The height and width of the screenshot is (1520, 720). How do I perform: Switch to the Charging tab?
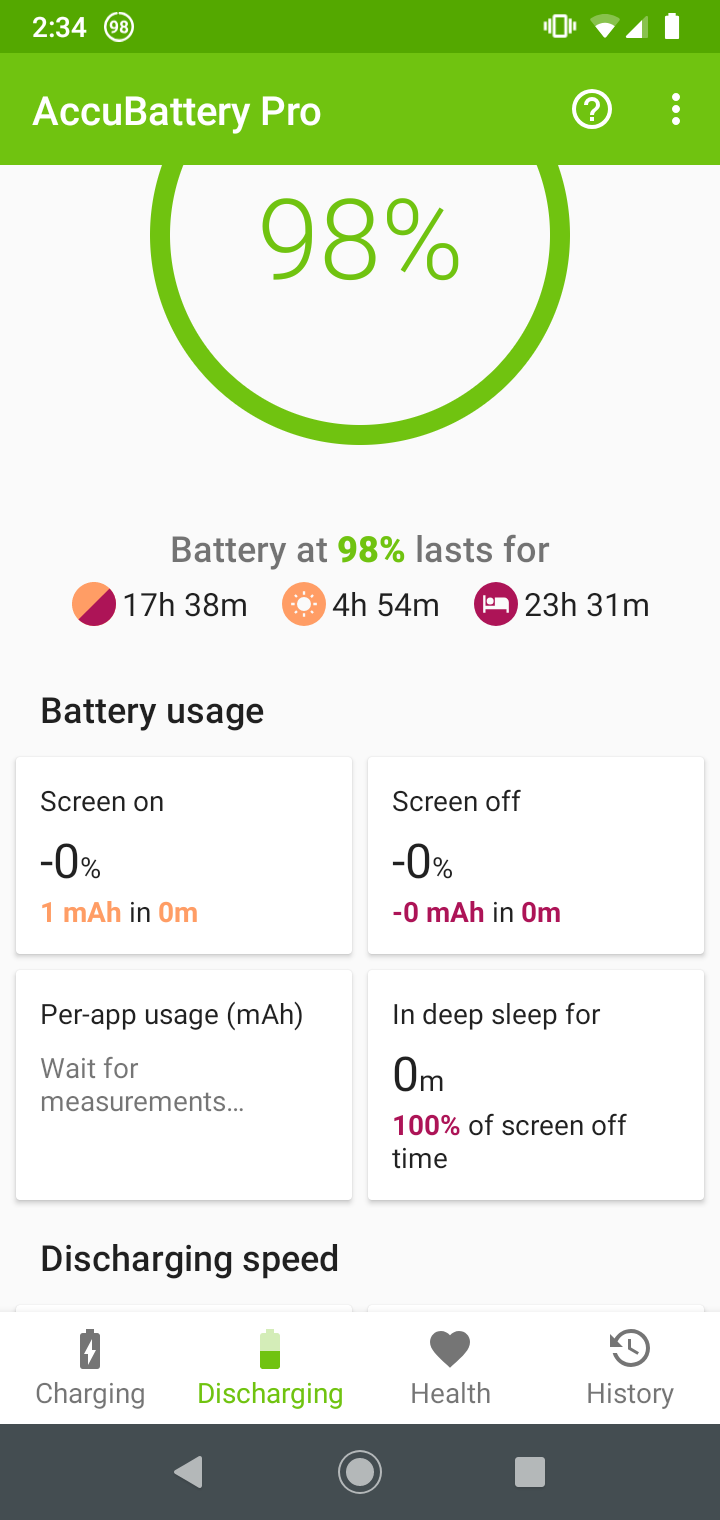click(90, 1368)
